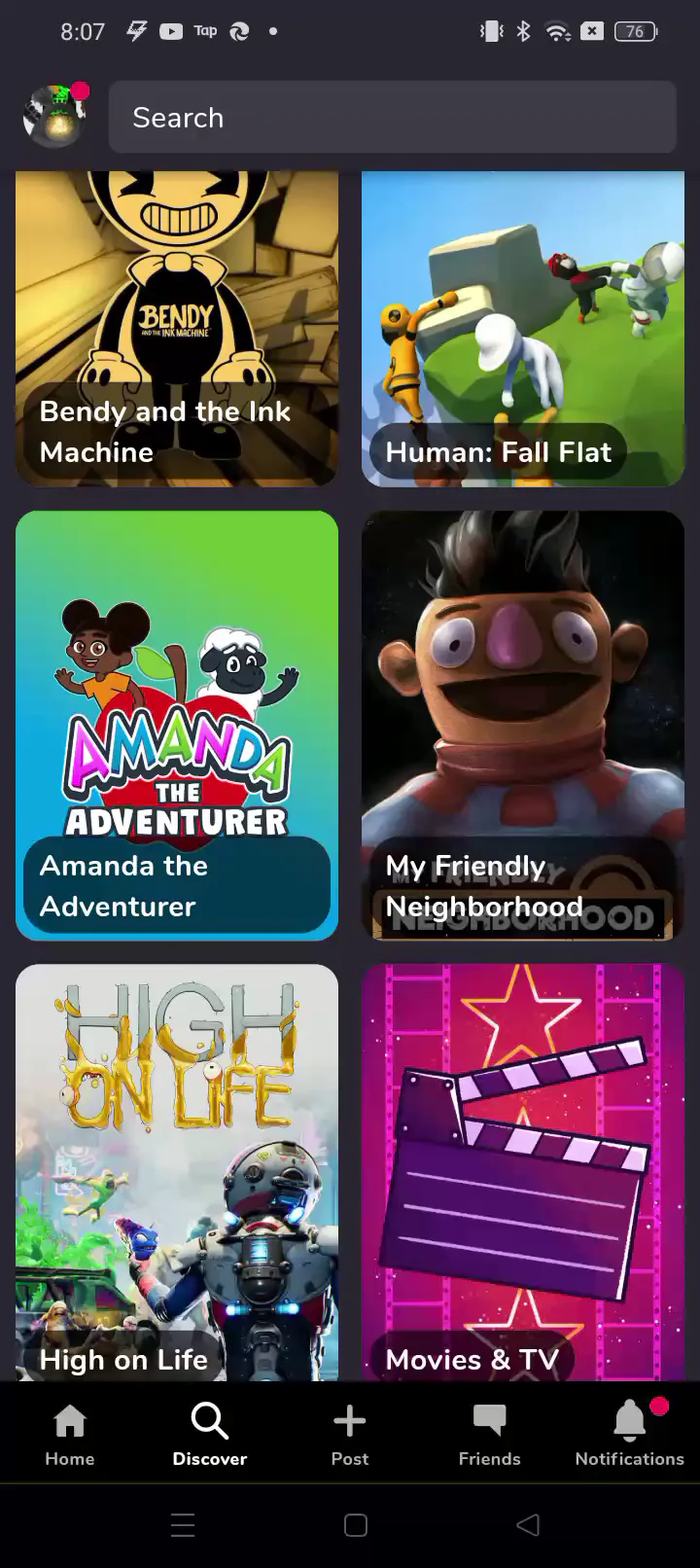Tap the system back button

[528, 1525]
